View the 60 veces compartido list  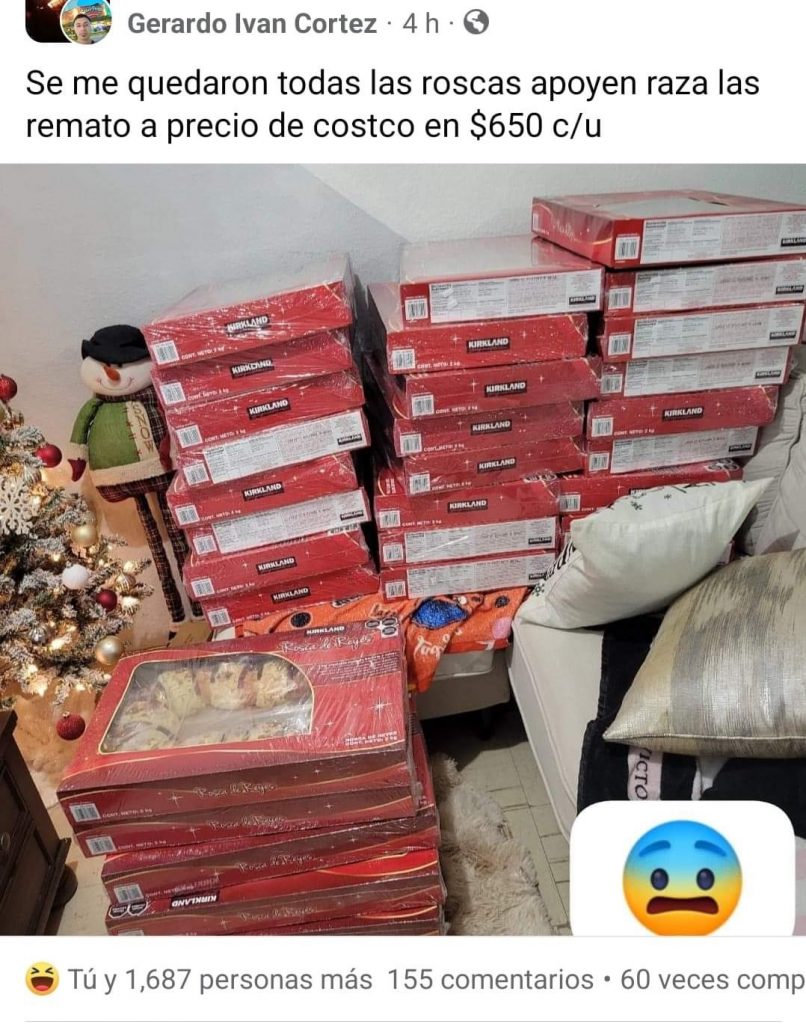point(712,980)
